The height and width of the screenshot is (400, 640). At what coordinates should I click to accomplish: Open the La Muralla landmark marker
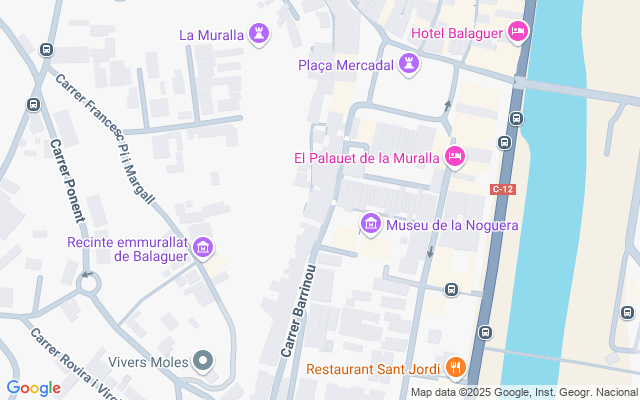coord(260,35)
